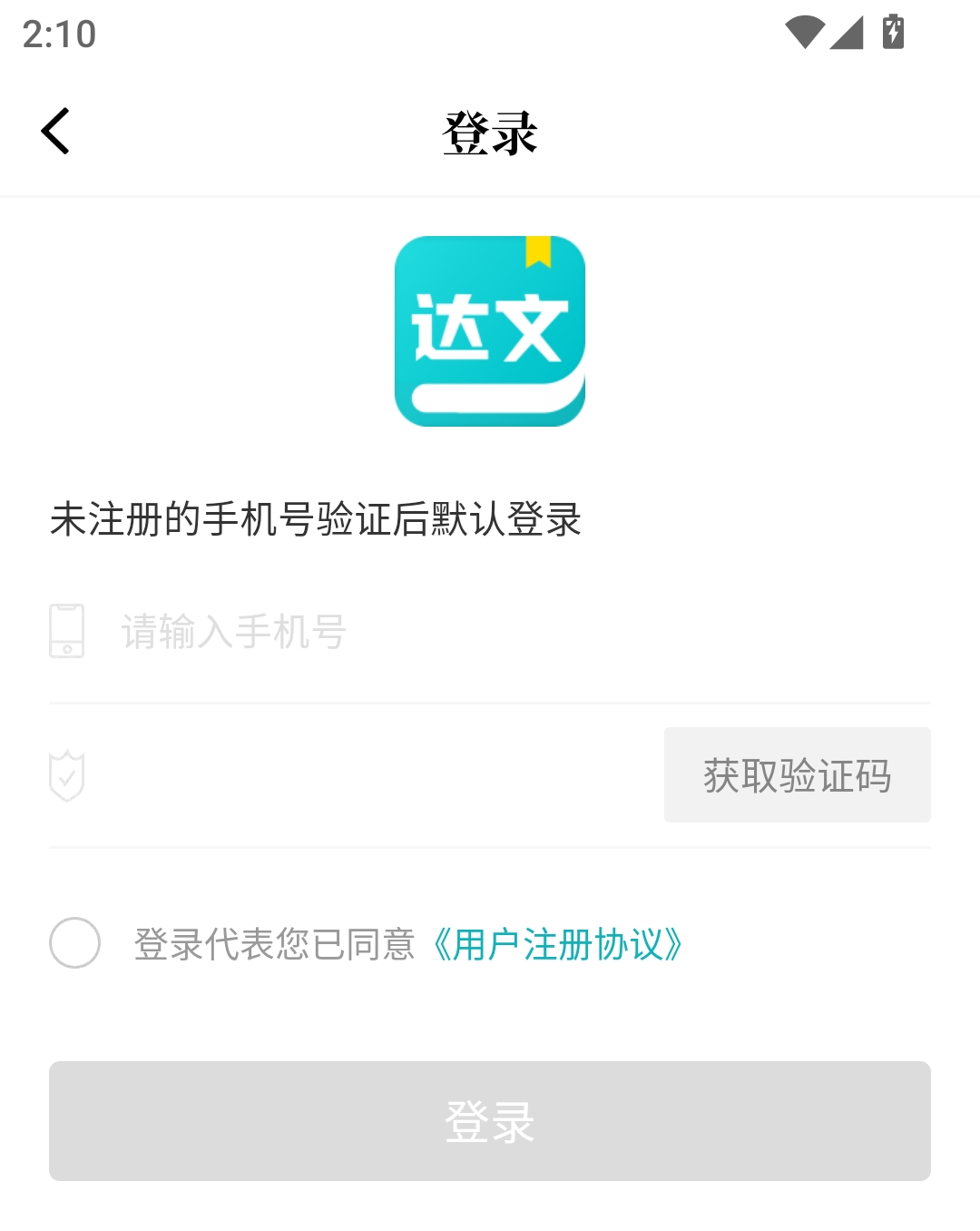Click the 达文 app logo
The image size is (980, 1231).
pyautogui.click(x=488, y=330)
